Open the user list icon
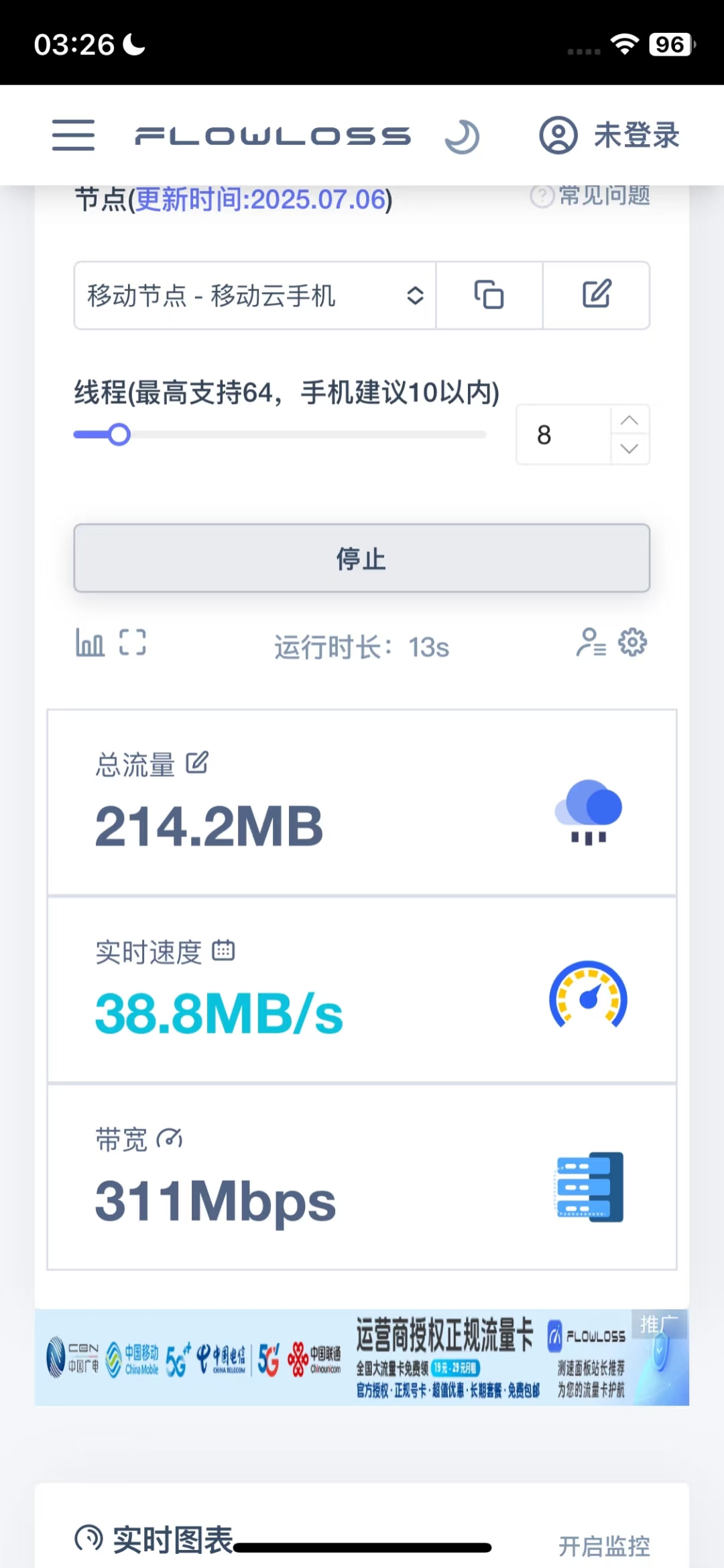 point(591,643)
